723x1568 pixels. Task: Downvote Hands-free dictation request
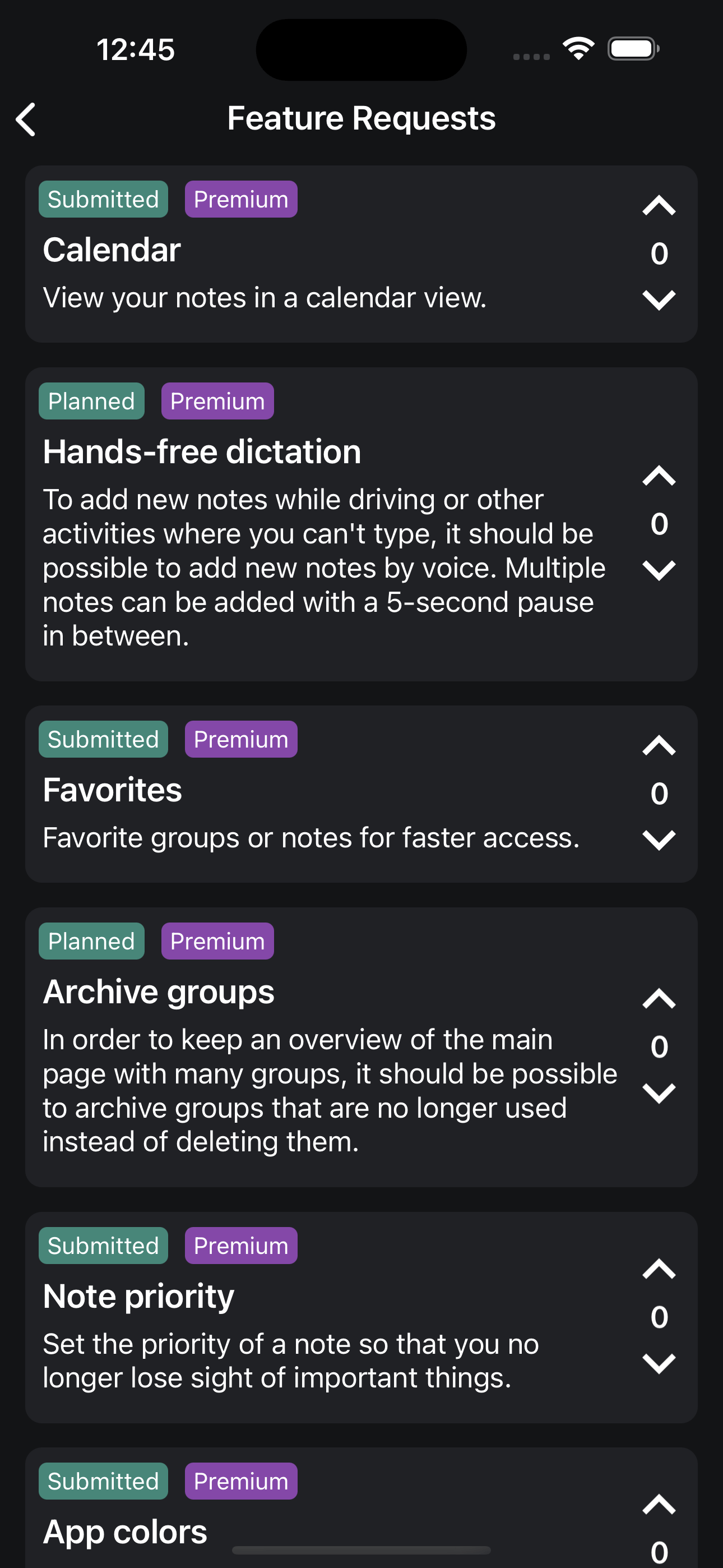coord(659,570)
